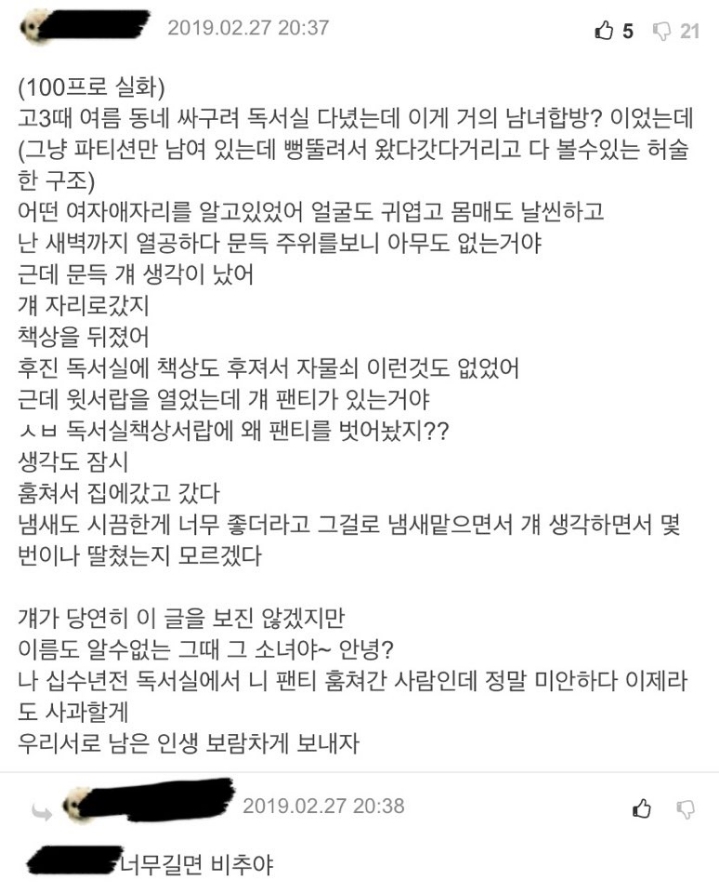The height and width of the screenshot is (893, 719).
Task: Downvote the 20:37 comment
Action: [661, 31]
